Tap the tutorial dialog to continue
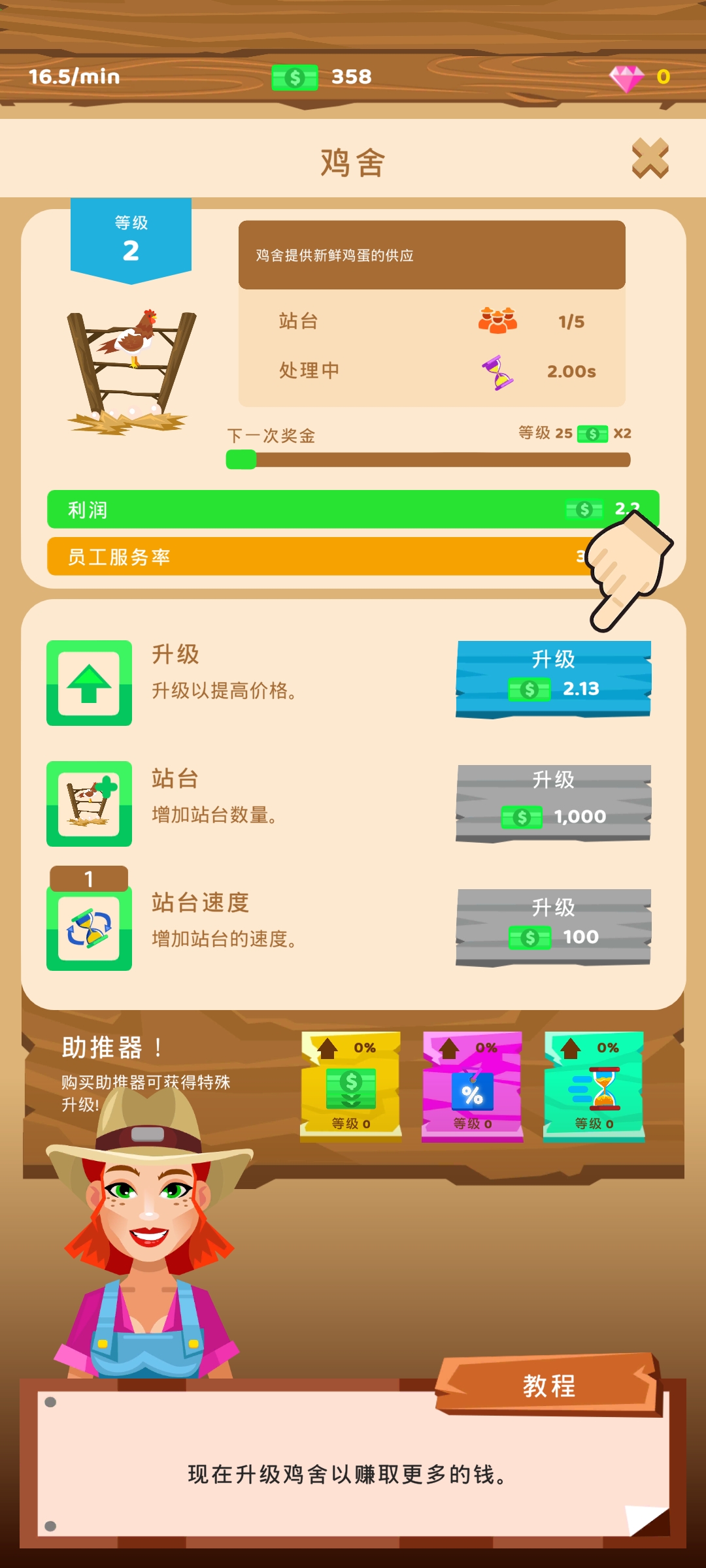 point(353,1473)
